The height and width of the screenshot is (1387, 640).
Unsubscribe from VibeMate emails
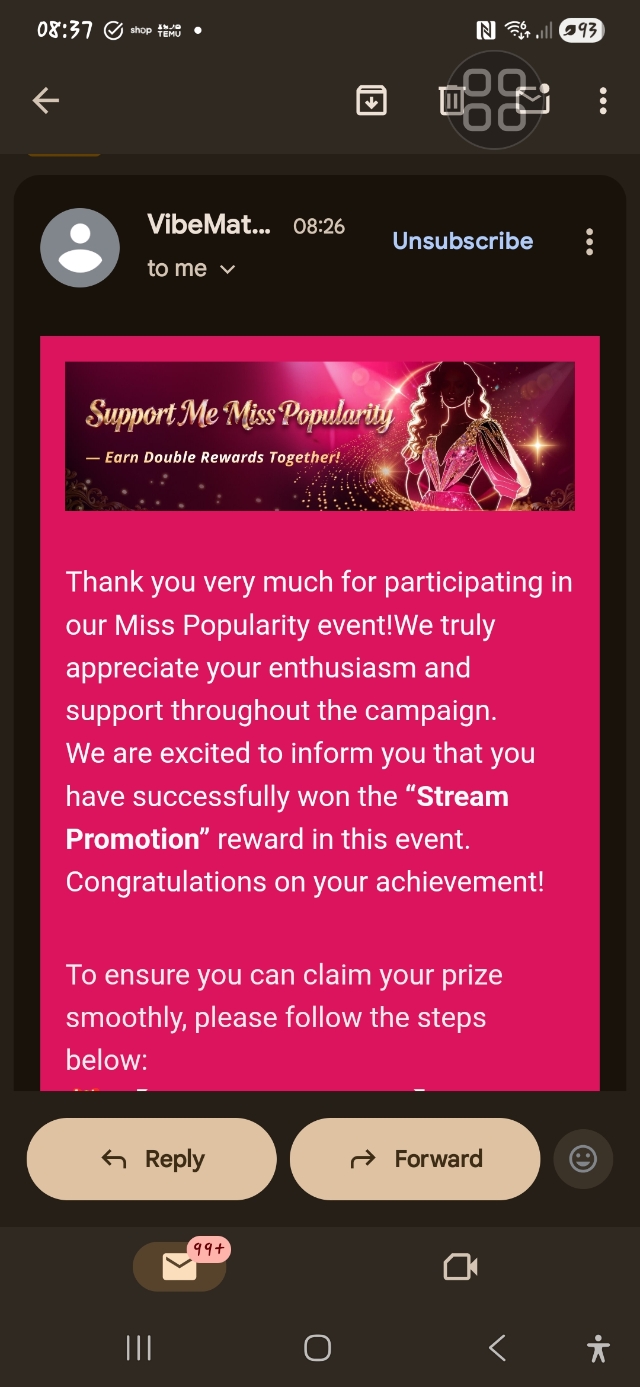point(462,241)
